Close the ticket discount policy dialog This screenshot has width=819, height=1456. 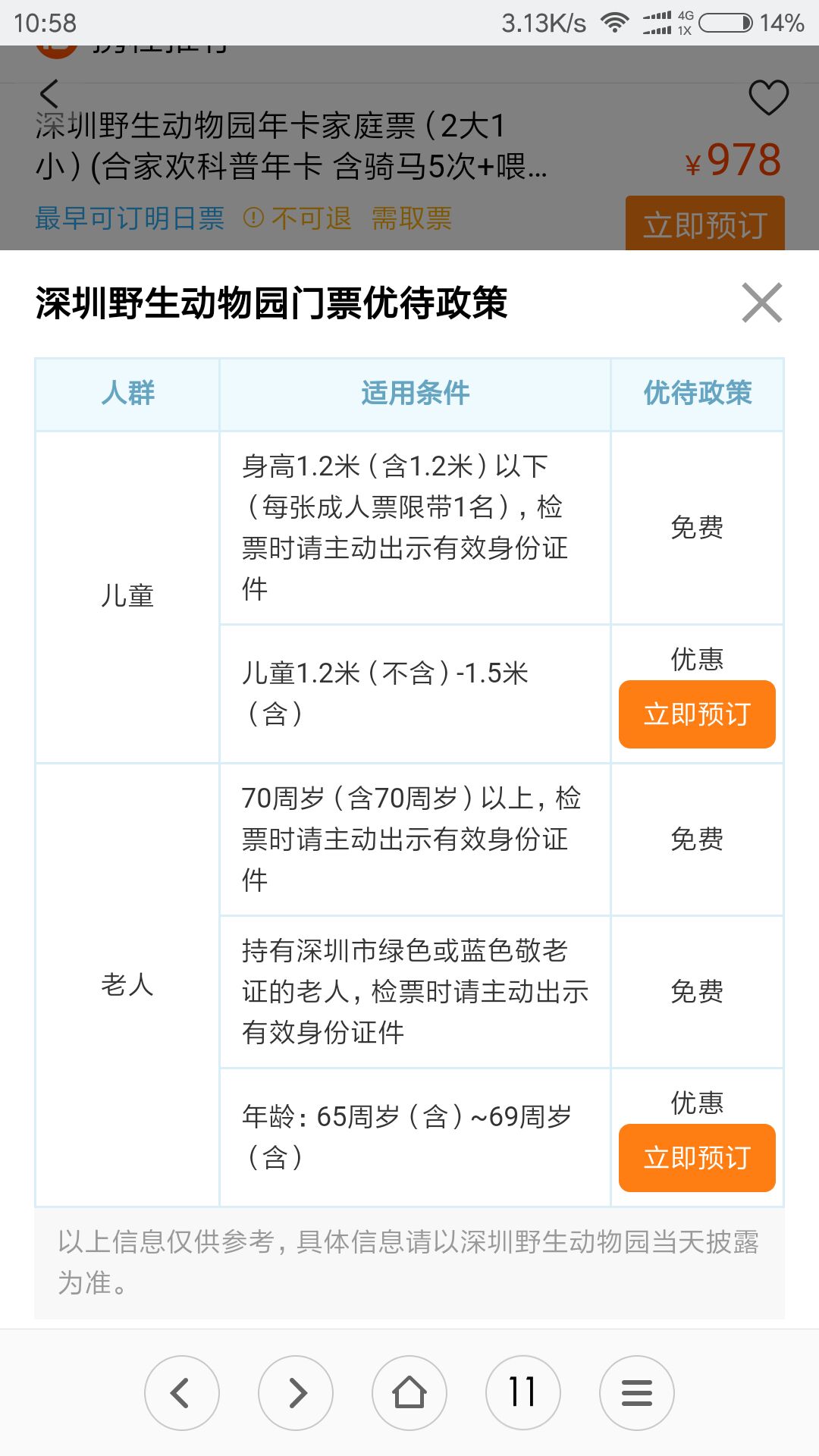(x=762, y=303)
